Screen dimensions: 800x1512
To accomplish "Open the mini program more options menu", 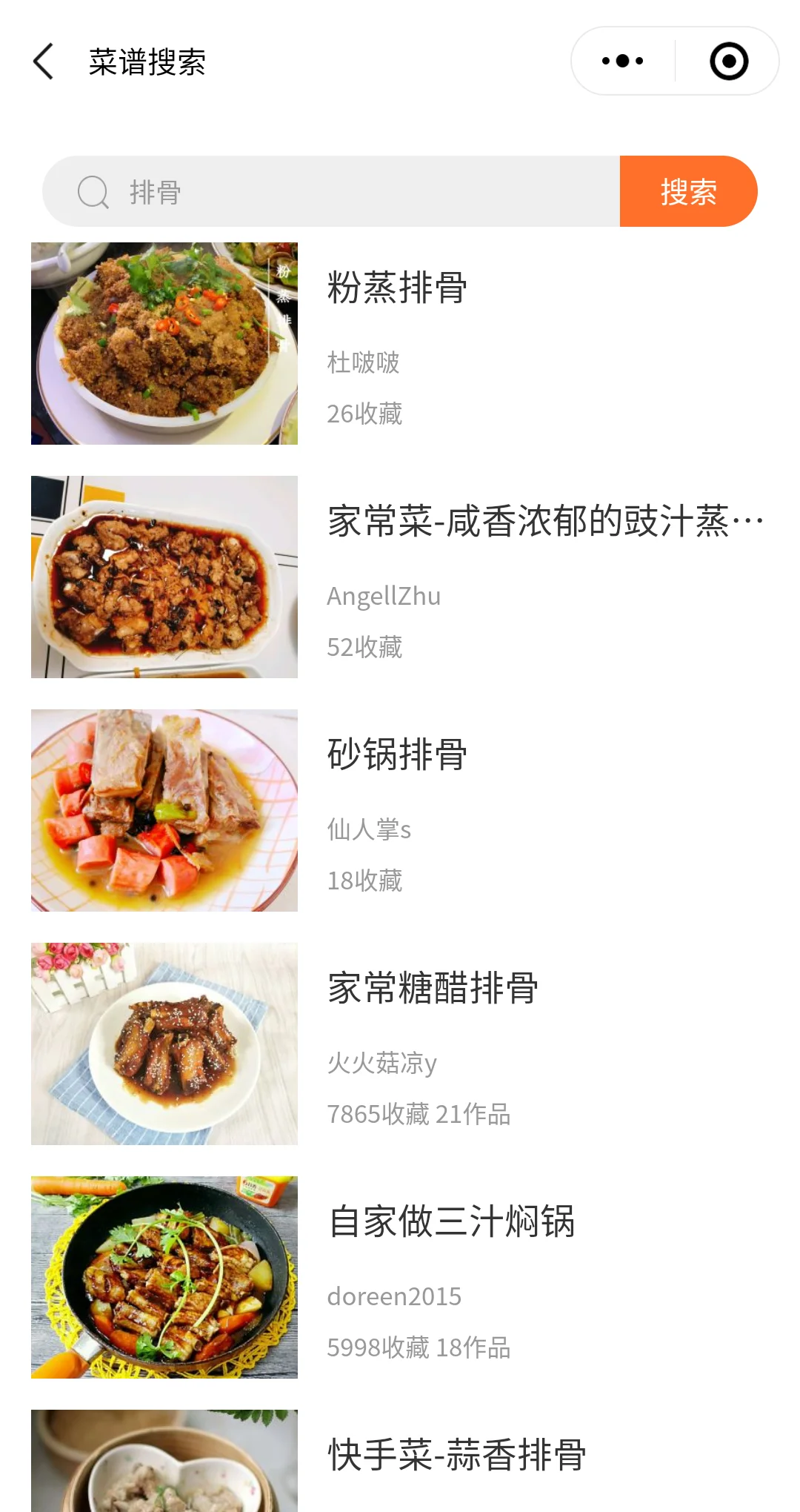I will pyautogui.click(x=623, y=62).
